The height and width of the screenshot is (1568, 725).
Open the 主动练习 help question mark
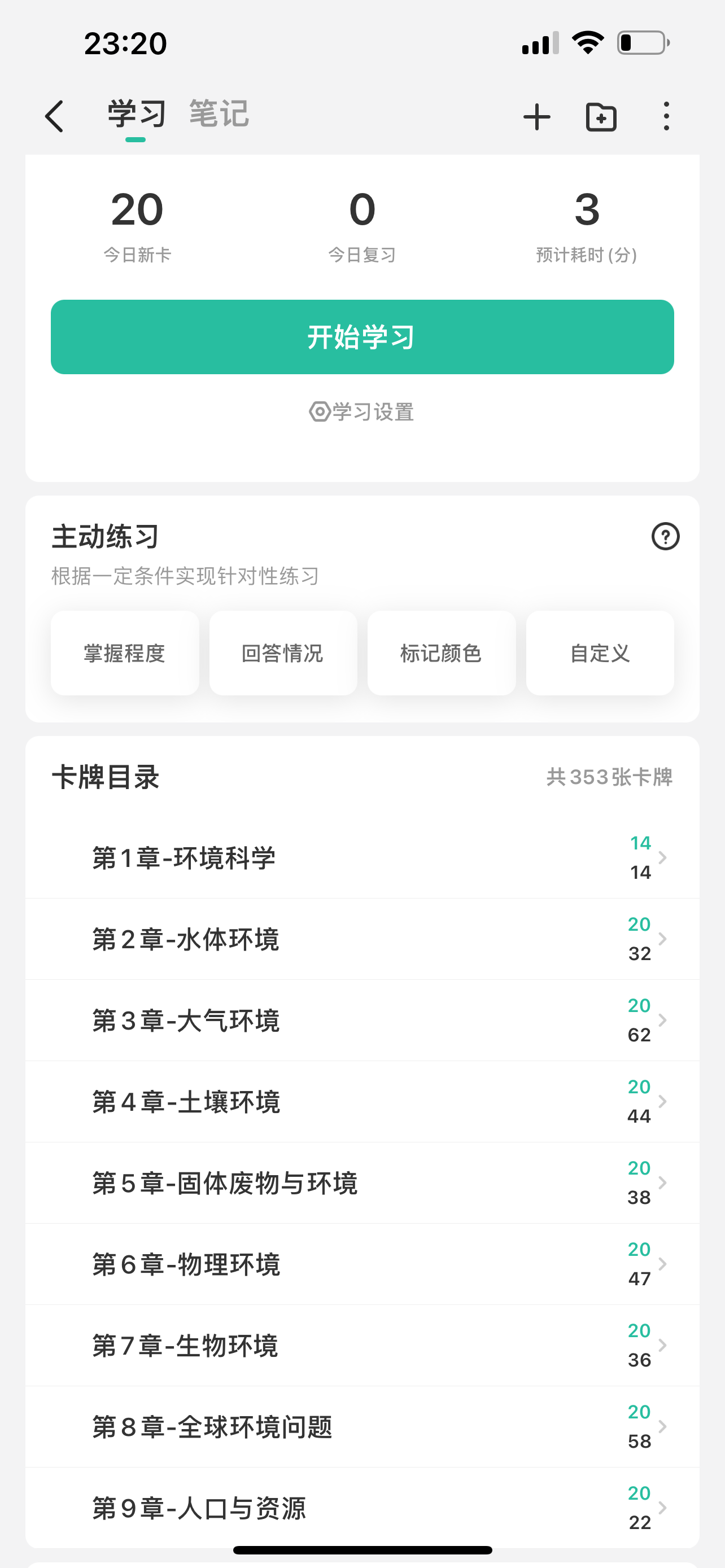[x=665, y=536]
